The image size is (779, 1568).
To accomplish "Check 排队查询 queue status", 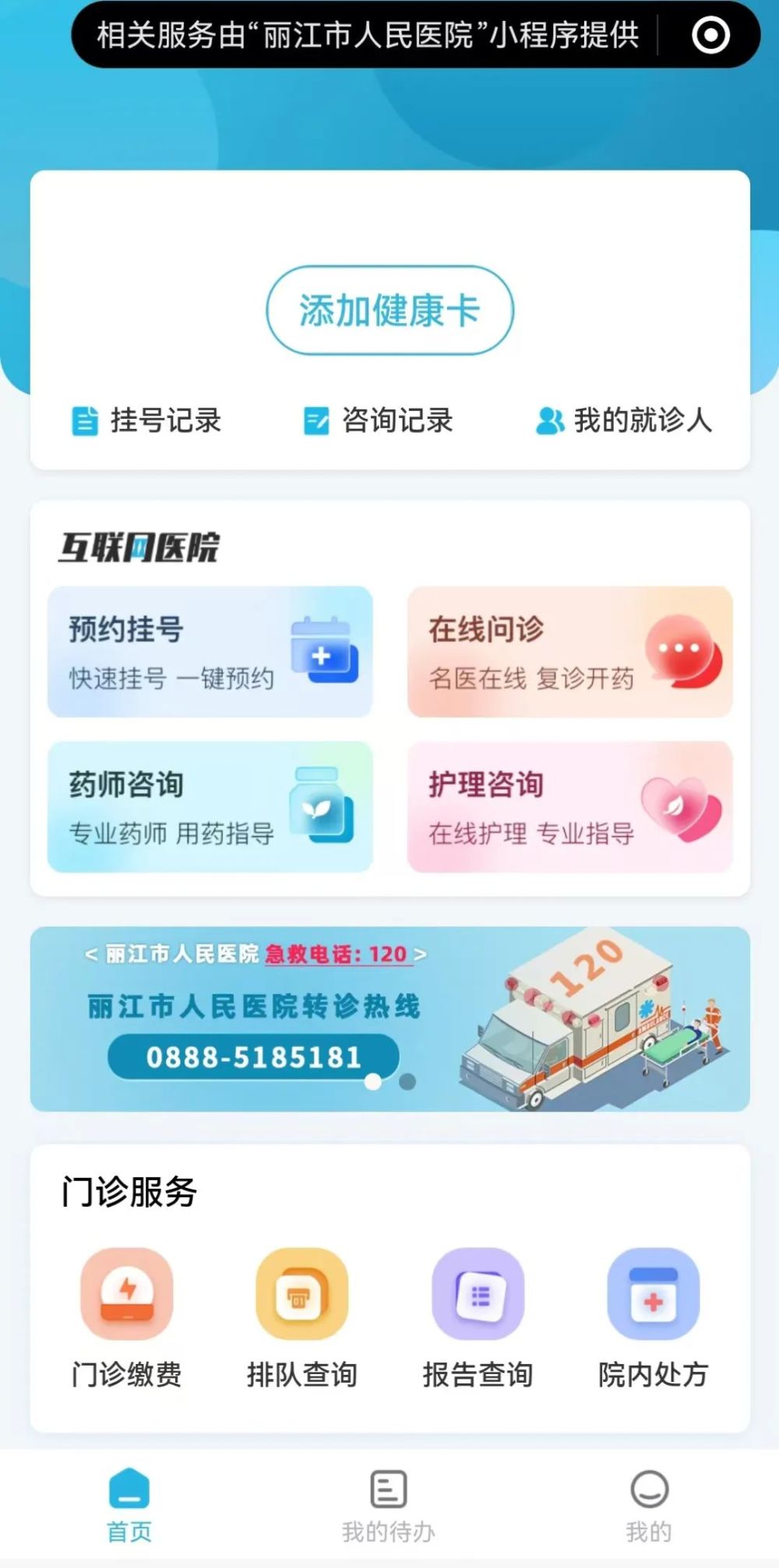I will tap(301, 1317).
